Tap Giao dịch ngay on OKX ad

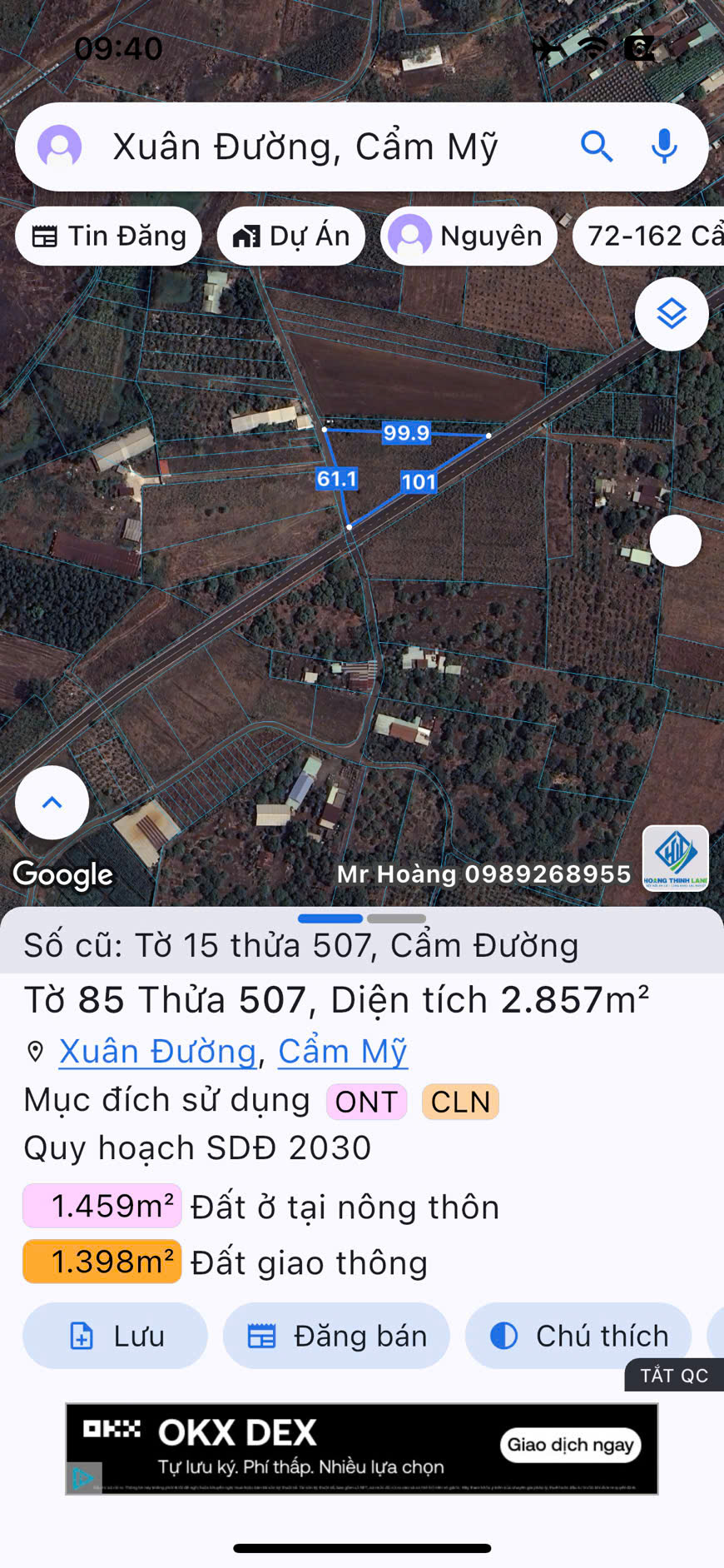tap(571, 1445)
